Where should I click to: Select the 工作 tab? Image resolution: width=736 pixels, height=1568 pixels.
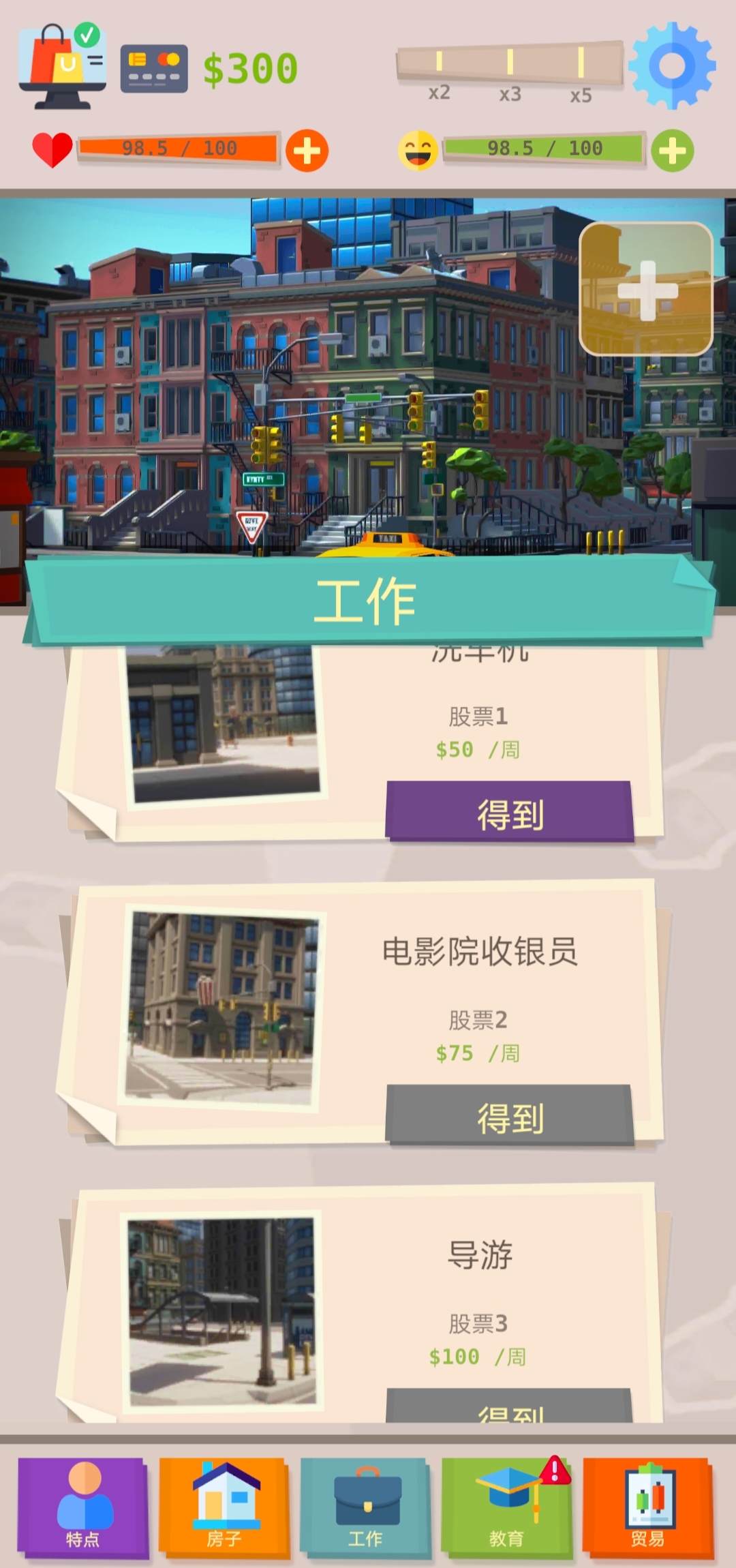click(x=366, y=1508)
